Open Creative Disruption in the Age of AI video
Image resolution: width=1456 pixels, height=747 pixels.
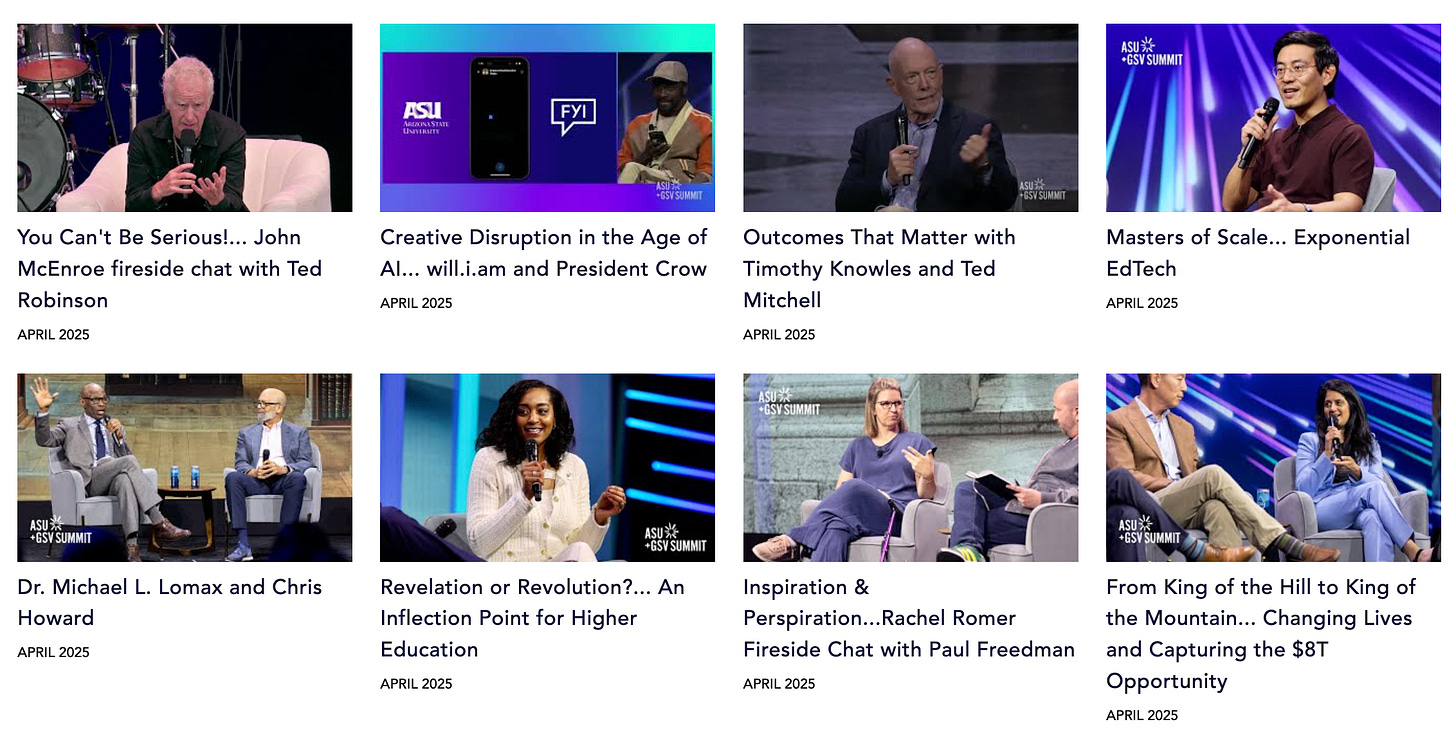click(x=547, y=118)
